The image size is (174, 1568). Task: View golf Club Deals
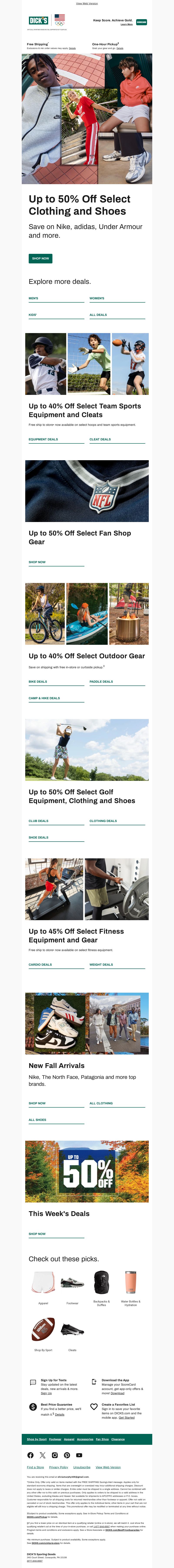(x=38, y=820)
